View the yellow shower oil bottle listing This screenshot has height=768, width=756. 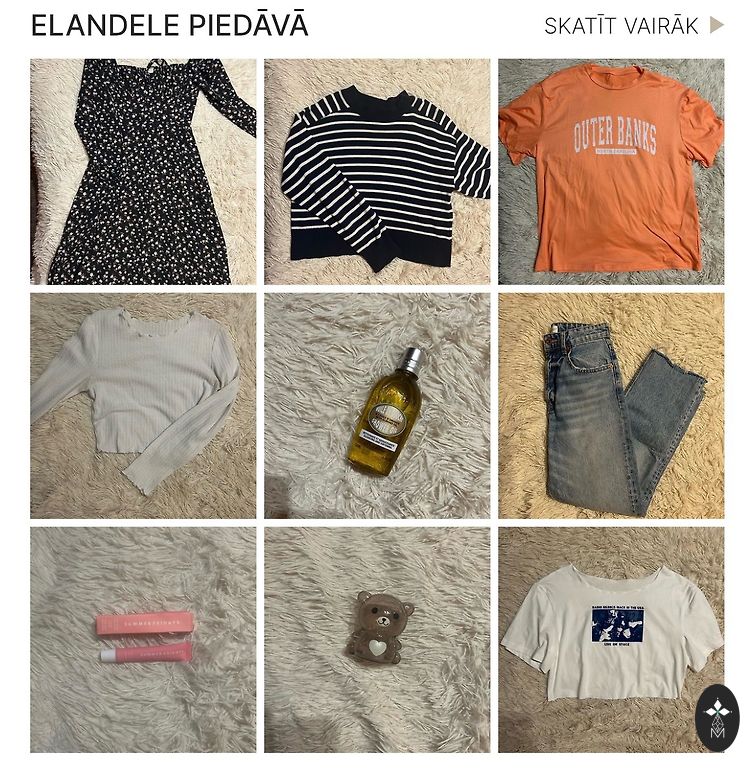tap(377, 405)
